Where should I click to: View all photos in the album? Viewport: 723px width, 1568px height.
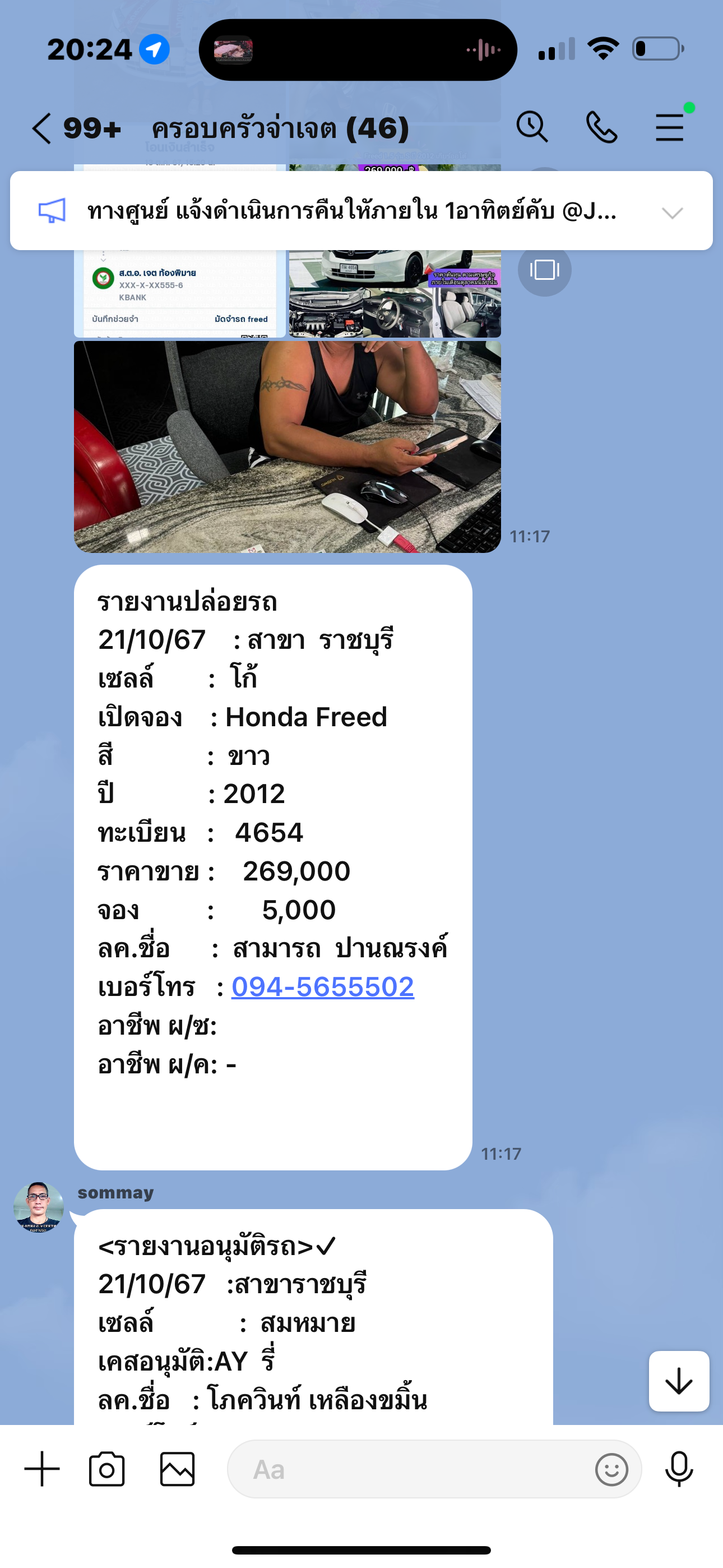(x=545, y=270)
